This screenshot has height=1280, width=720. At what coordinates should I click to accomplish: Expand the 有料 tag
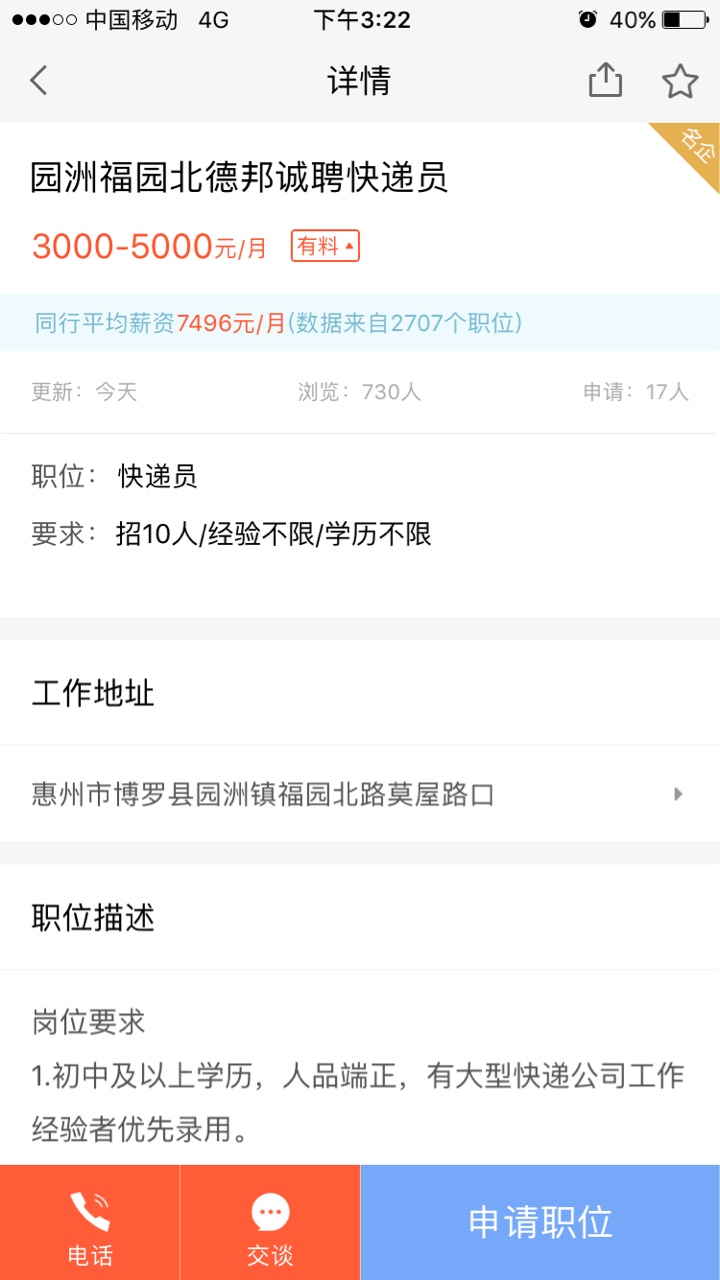click(325, 246)
